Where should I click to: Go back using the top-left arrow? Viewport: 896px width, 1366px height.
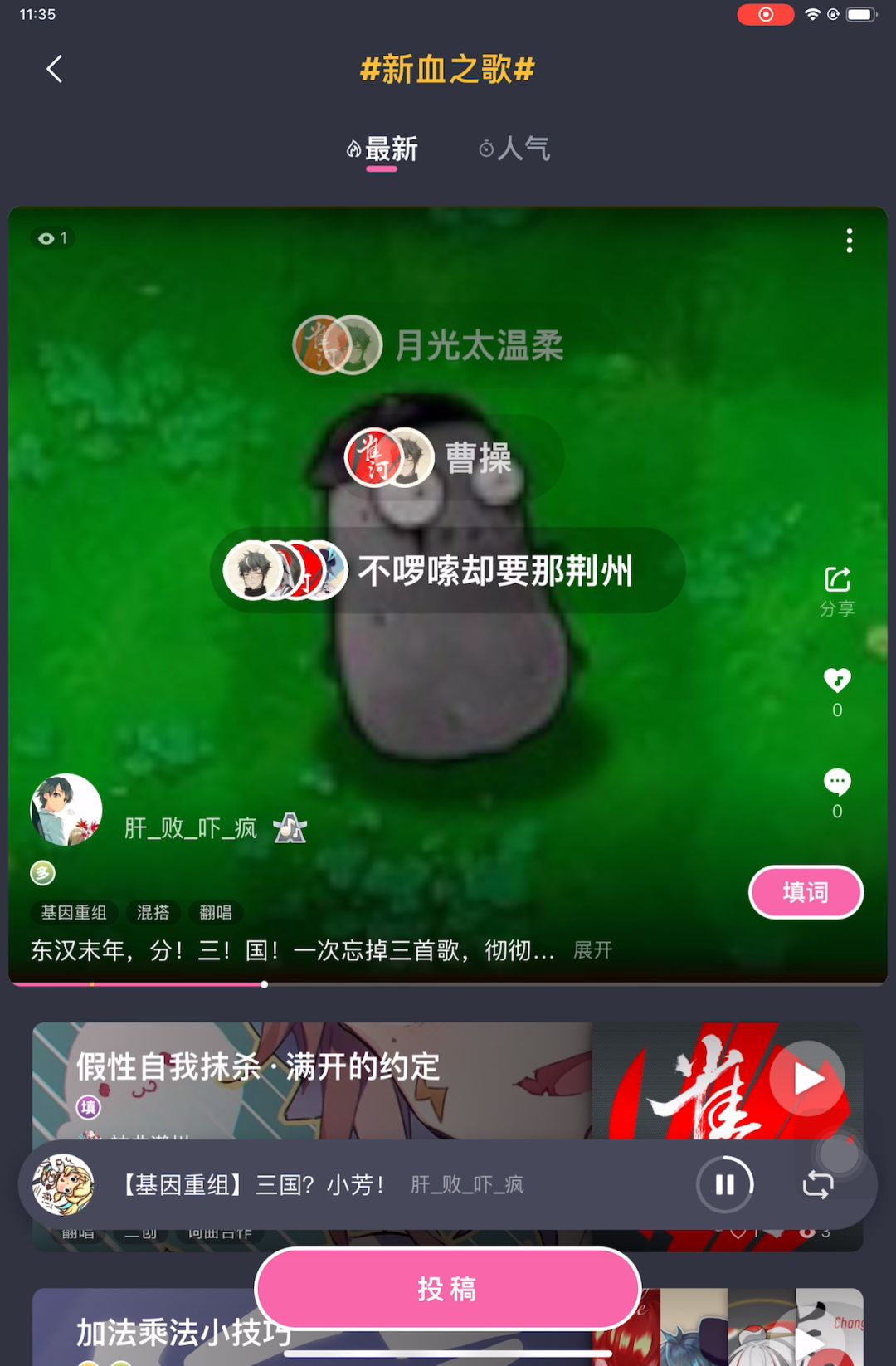(55, 69)
